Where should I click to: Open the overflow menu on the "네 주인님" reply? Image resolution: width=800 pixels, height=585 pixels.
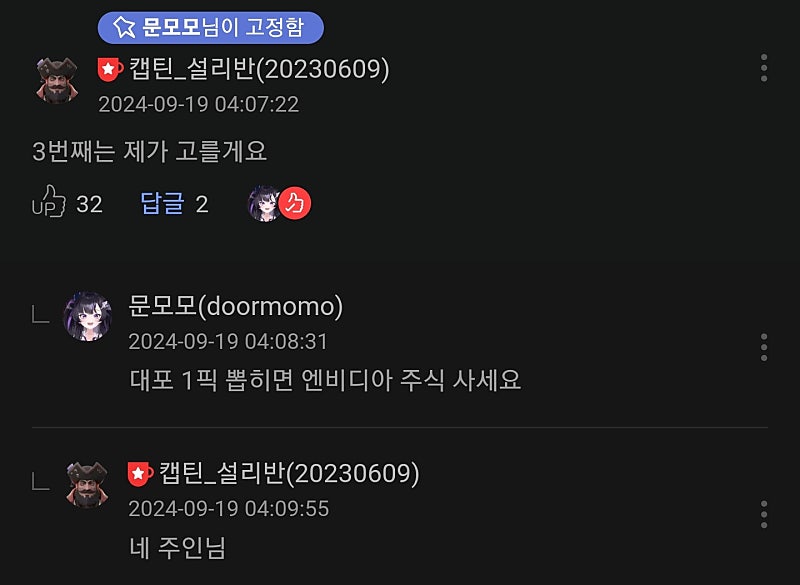(764, 514)
